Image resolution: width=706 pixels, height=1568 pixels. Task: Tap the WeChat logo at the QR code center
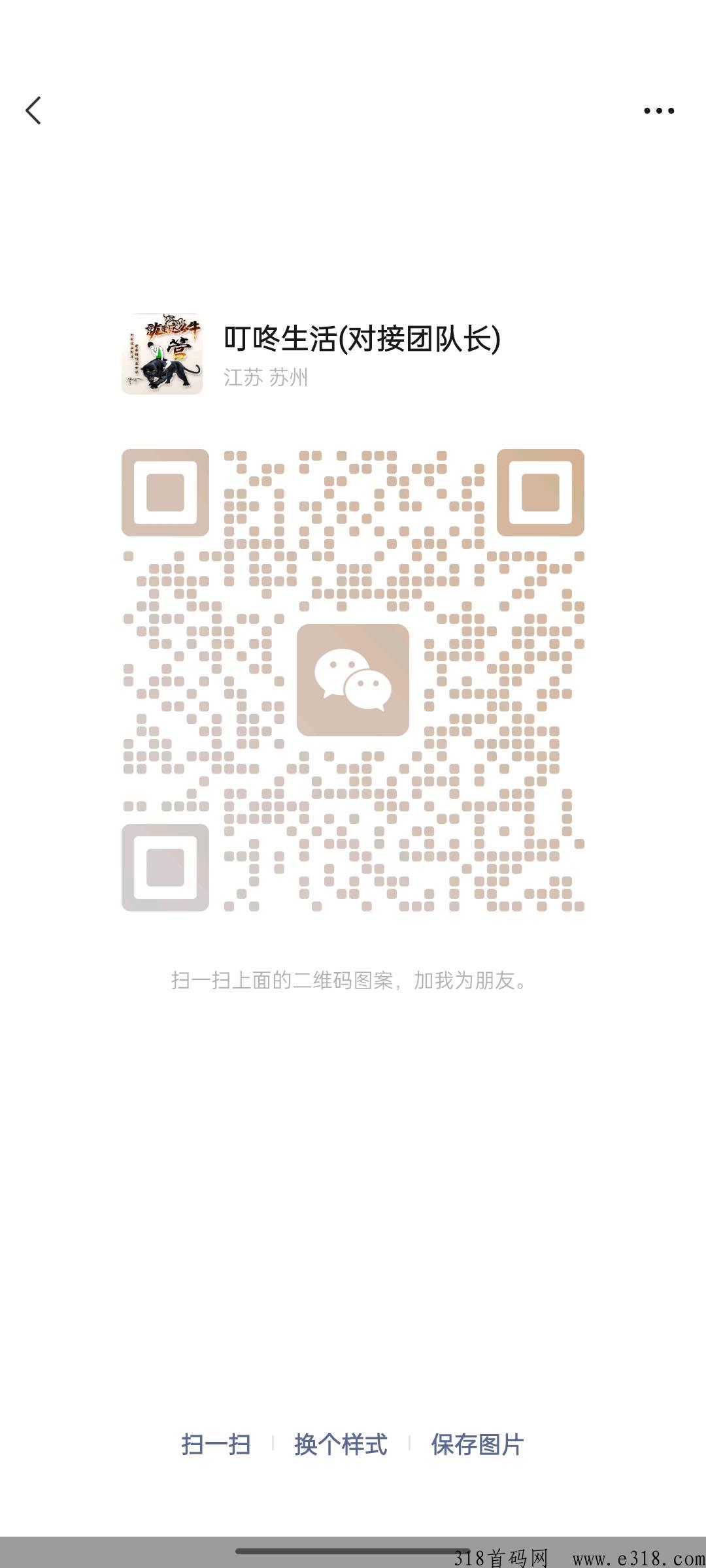[353, 681]
